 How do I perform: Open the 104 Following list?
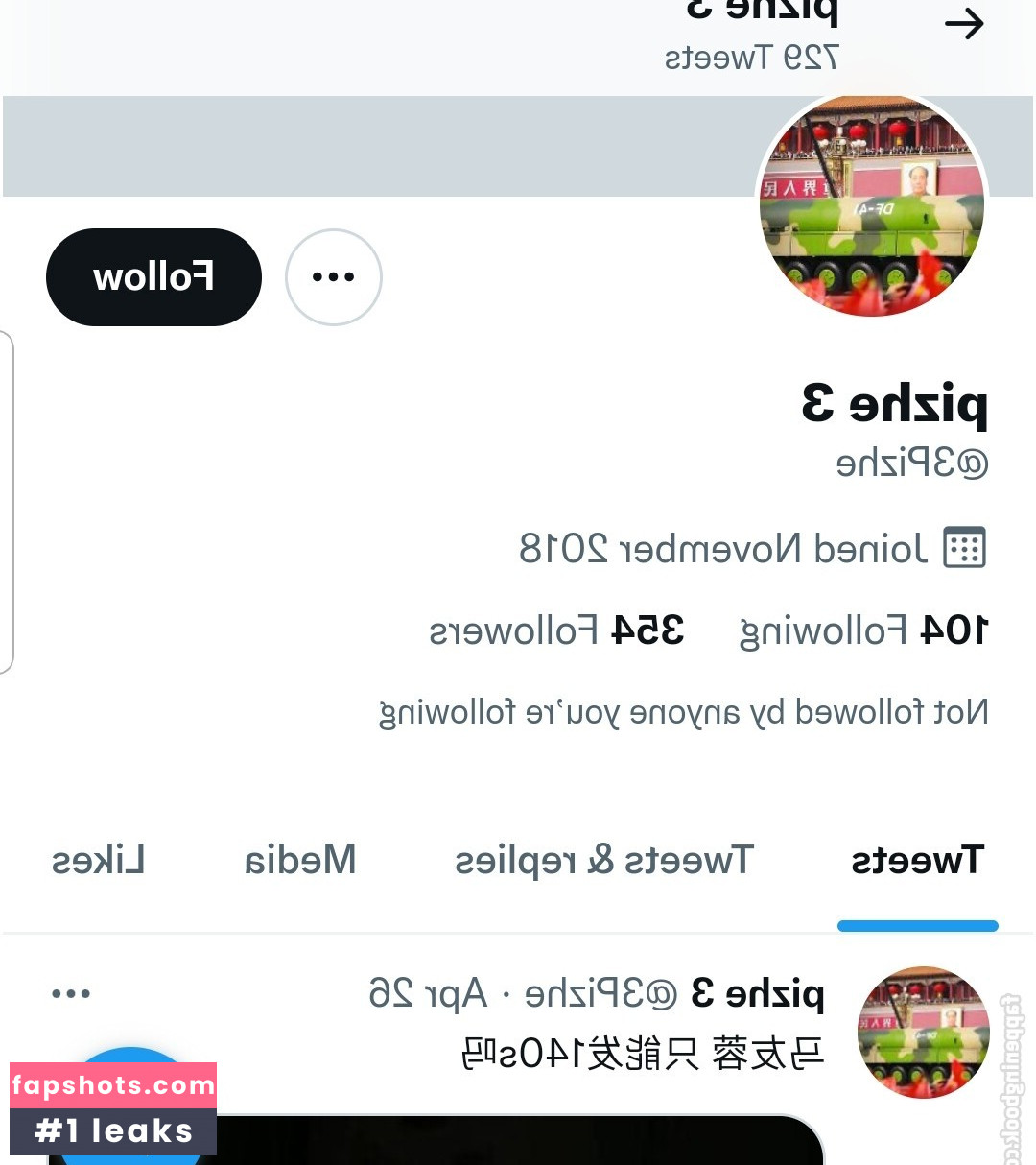(x=863, y=630)
